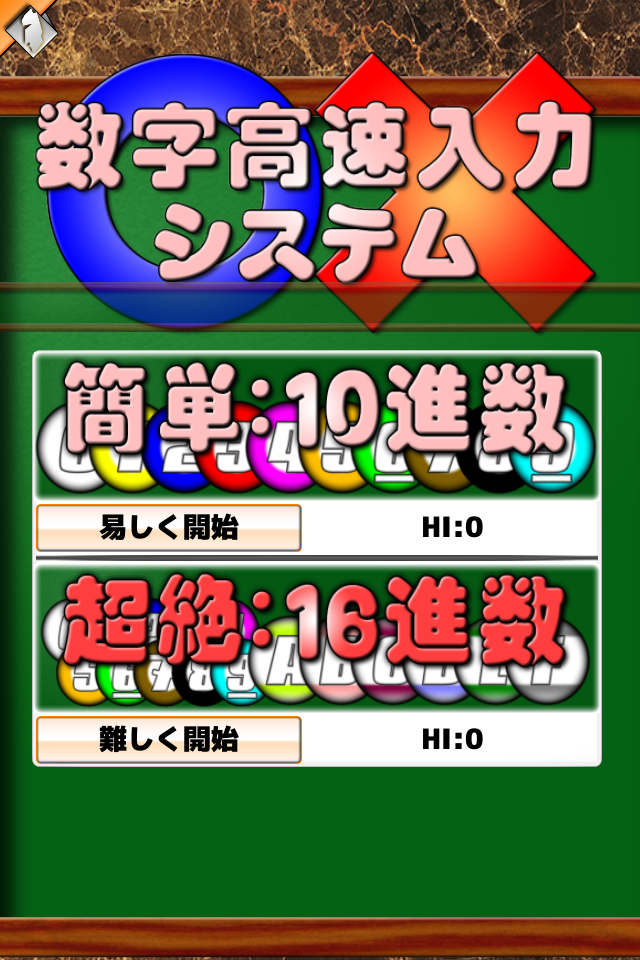Tap the 易しく開始 easy start button
The image size is (640, 960).
(x=168, y=527)
